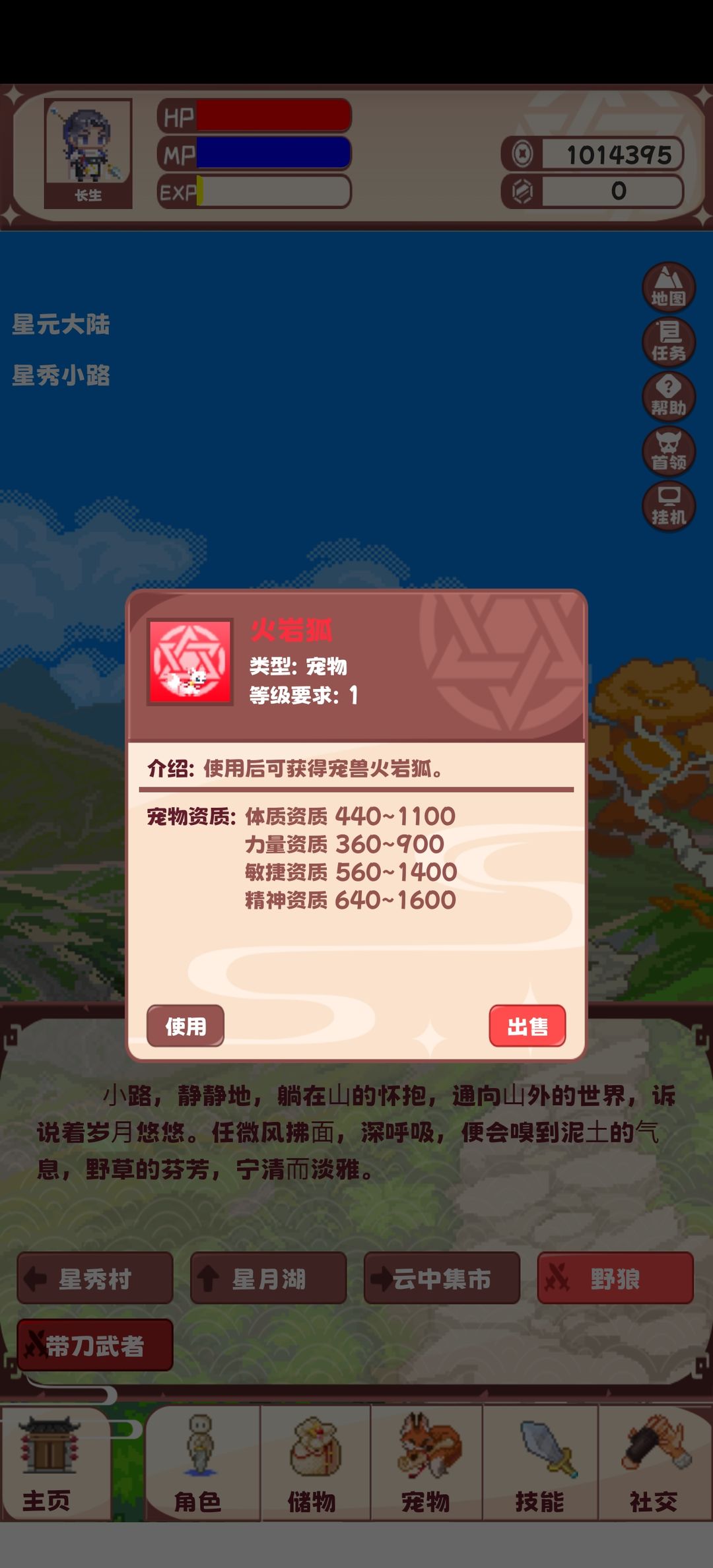Open the 首领 boss button

point(669,452)
